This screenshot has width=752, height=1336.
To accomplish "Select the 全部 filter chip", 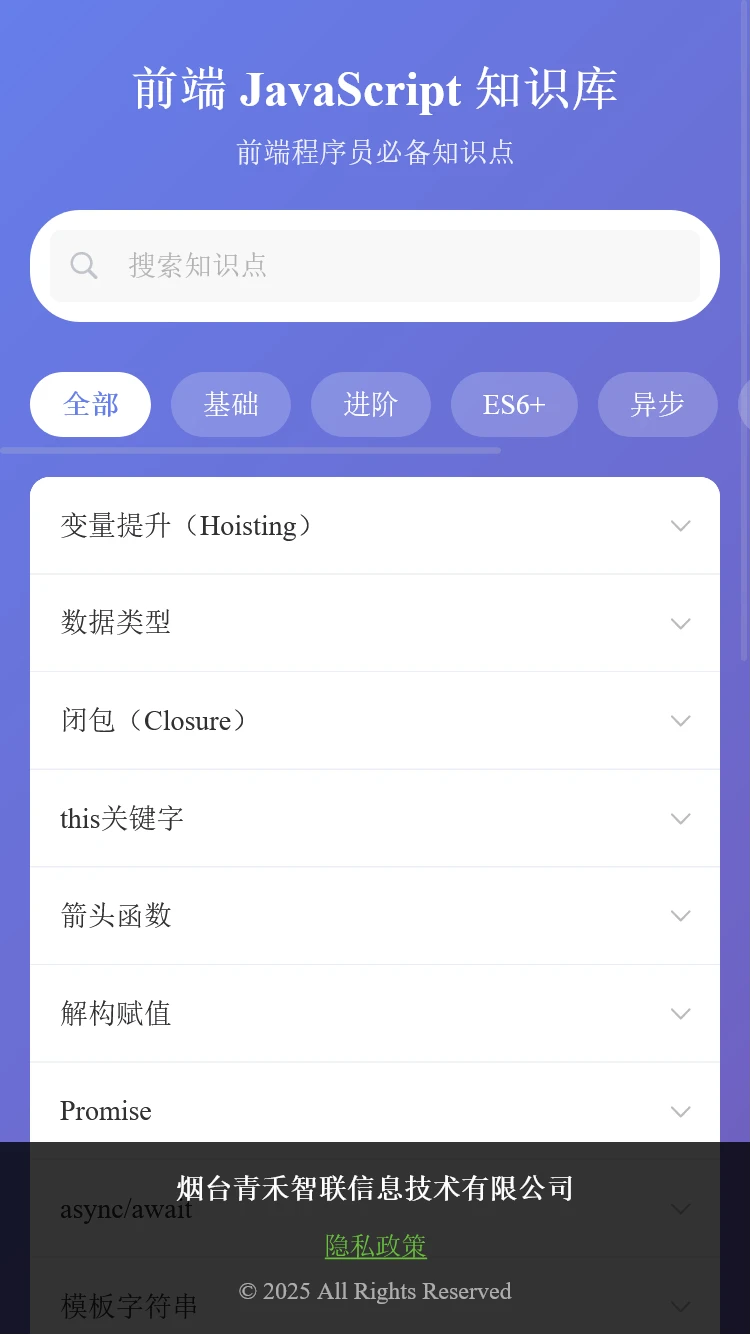I will coord(90,404).
